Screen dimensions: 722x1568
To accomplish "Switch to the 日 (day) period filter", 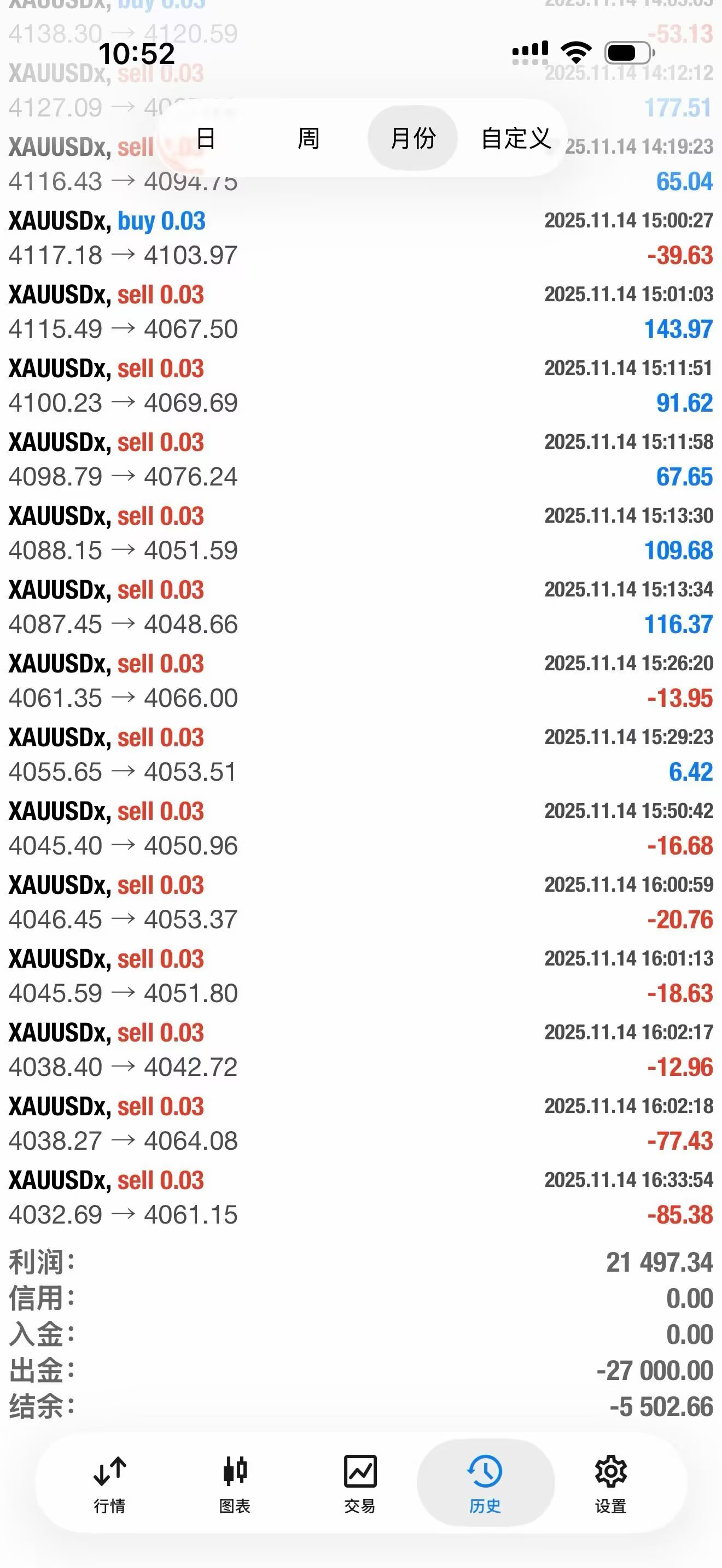I will [206, 138].
